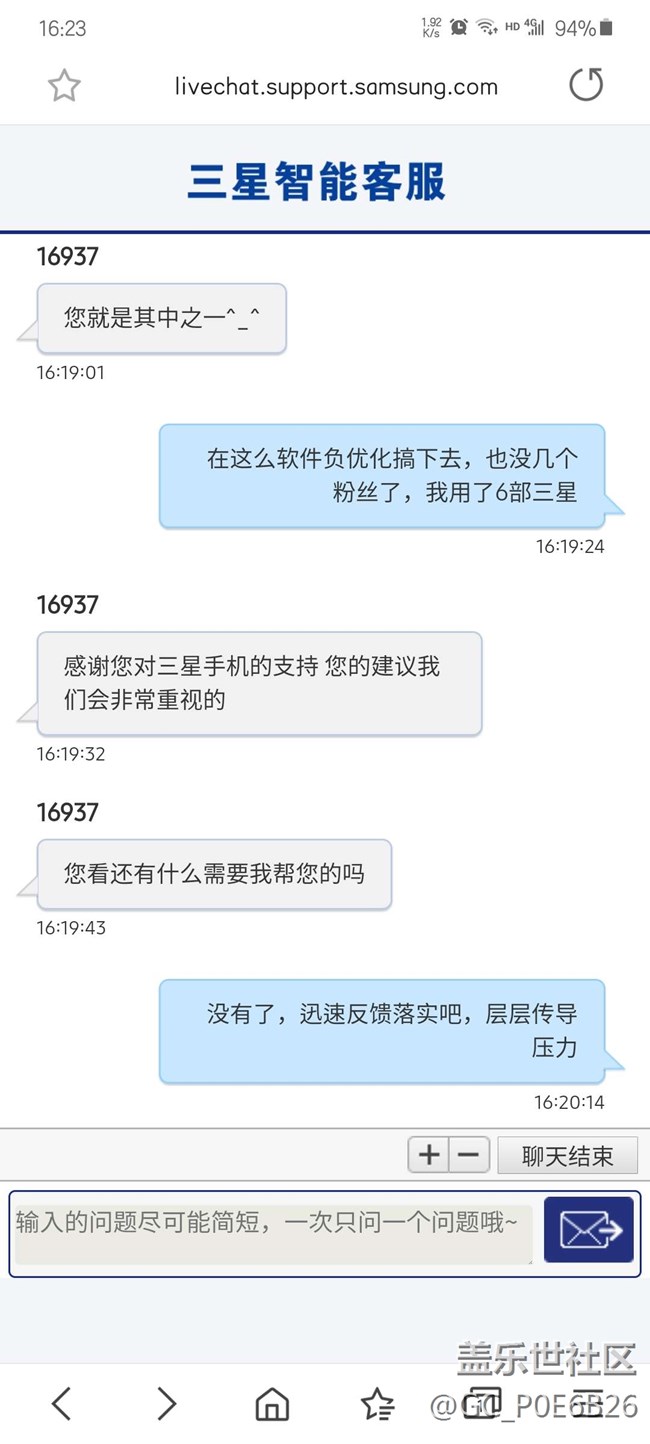Bookmark this page with the star icon
650x1444 pixels.
tap(64, 86)
